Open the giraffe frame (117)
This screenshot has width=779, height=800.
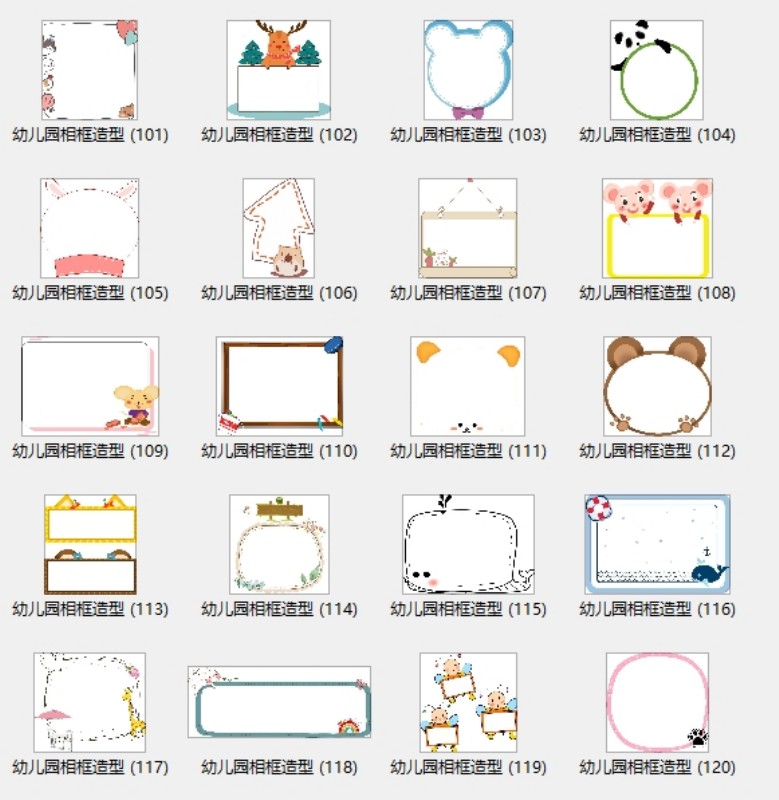pyautogui.click(x=89, y=702)
